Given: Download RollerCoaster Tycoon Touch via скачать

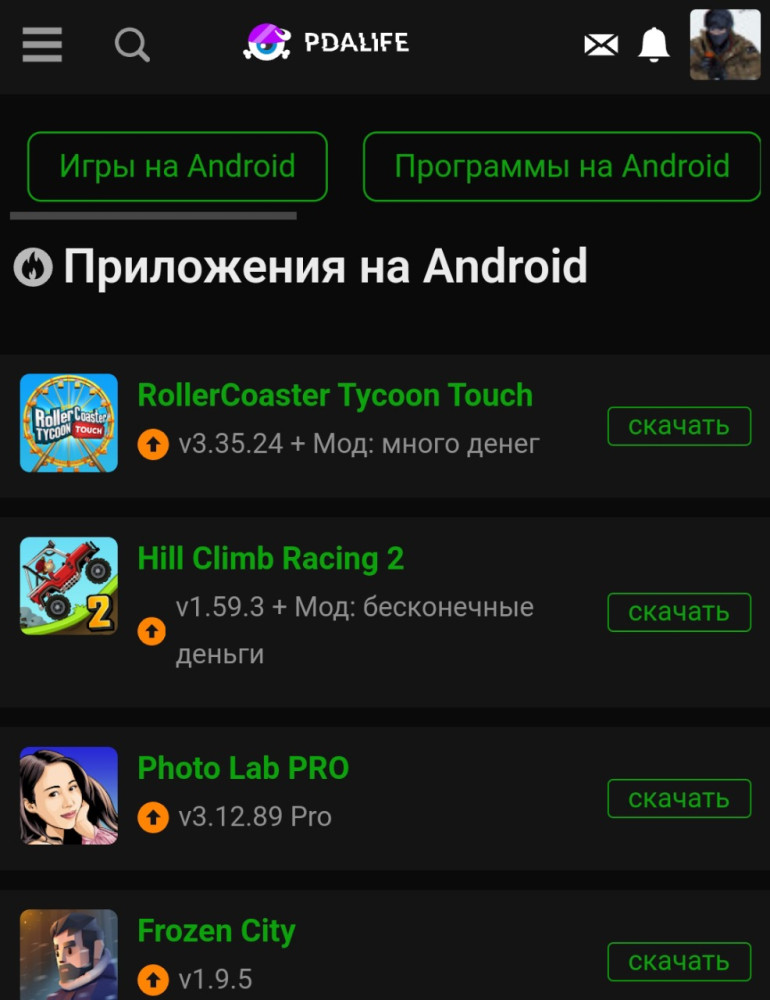Looking at the screenshot, I should (x=679, y=426).
